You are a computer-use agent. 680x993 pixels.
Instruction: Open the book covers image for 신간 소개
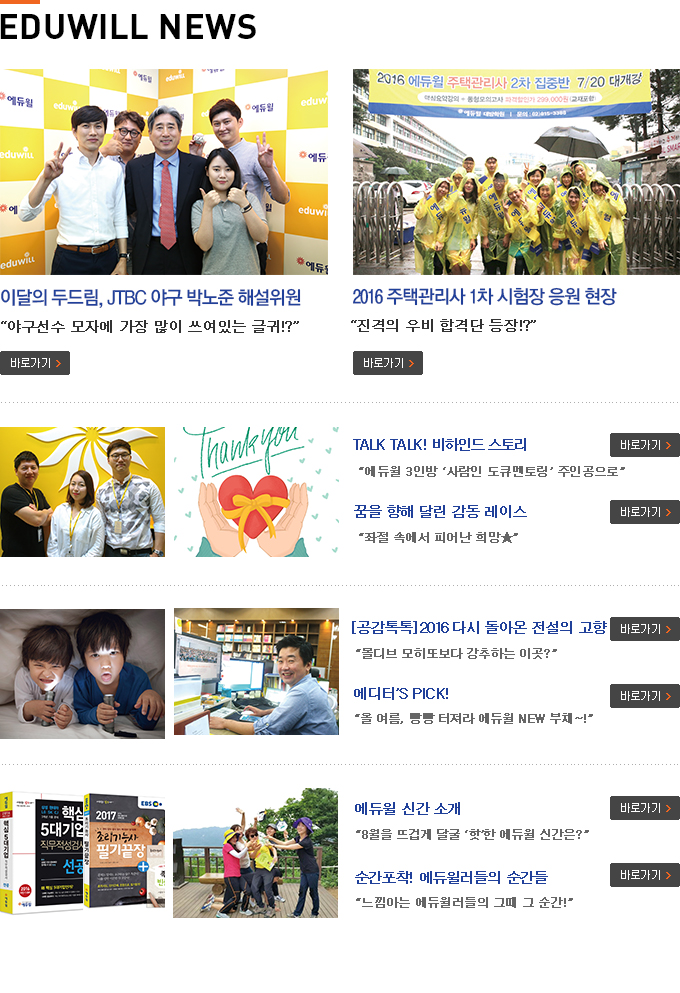[82, 852]
